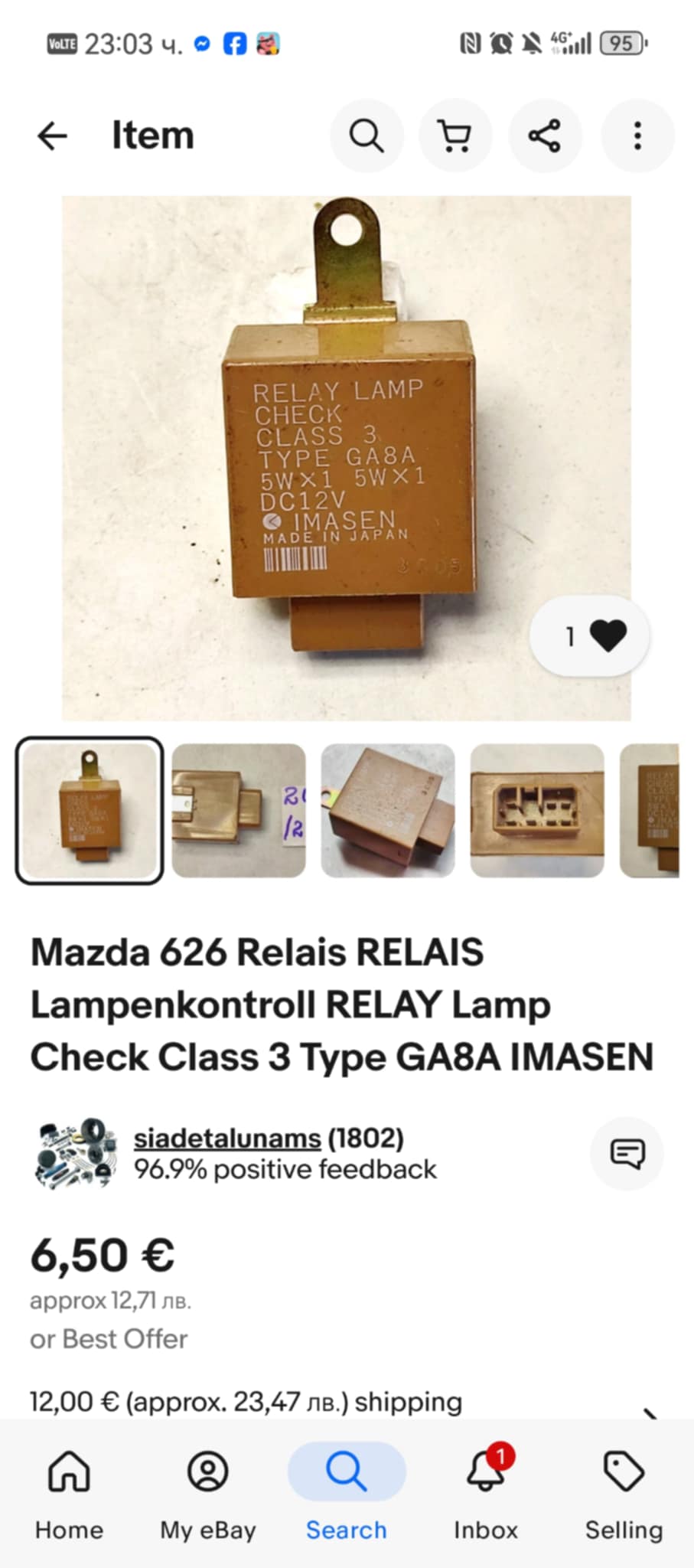Expand the shipping details chevron
The height and width of the screenshot is (1568, 694).
(649, 1410)
